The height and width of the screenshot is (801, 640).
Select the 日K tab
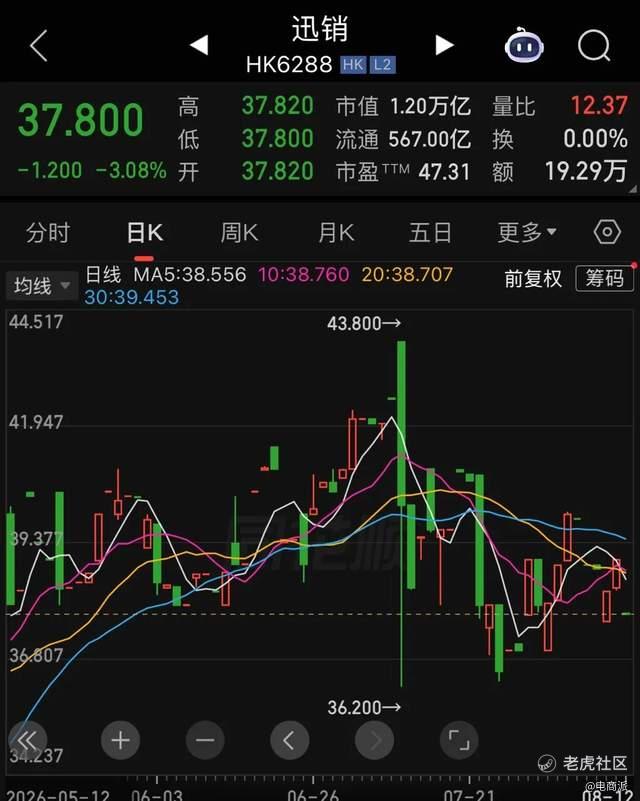pos(145,233)
